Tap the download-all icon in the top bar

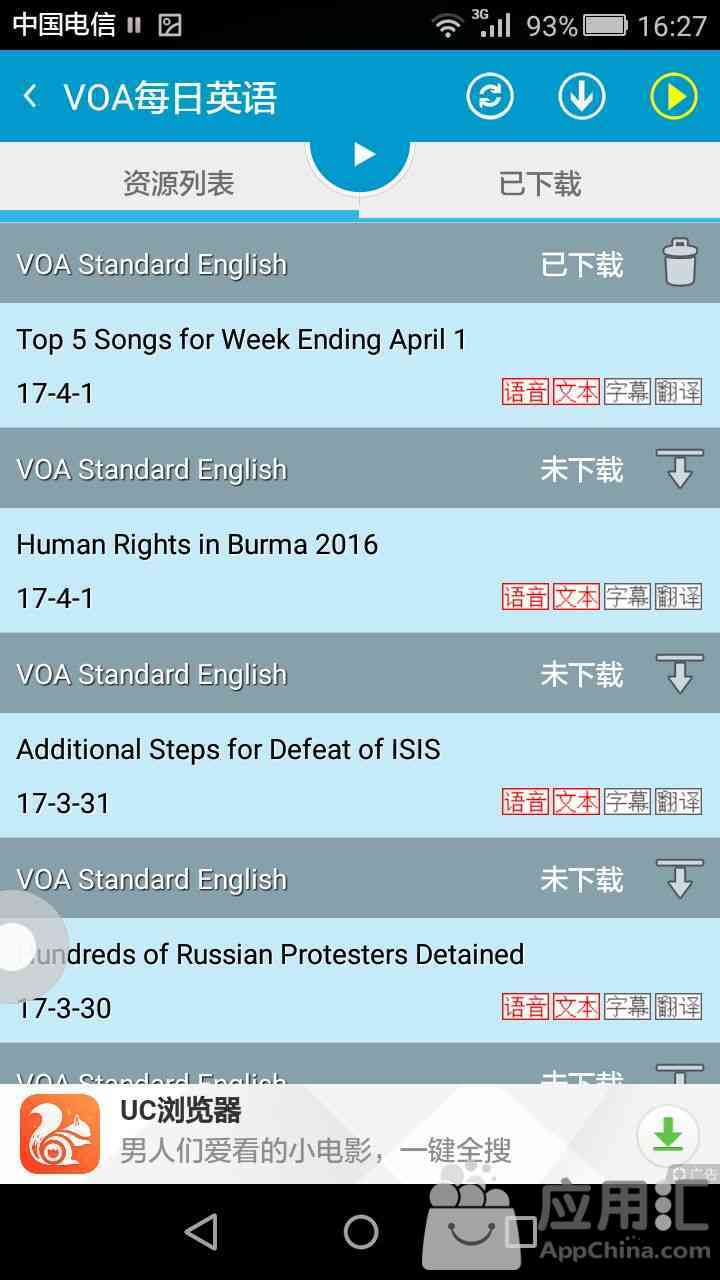click(x=582, y=97)
